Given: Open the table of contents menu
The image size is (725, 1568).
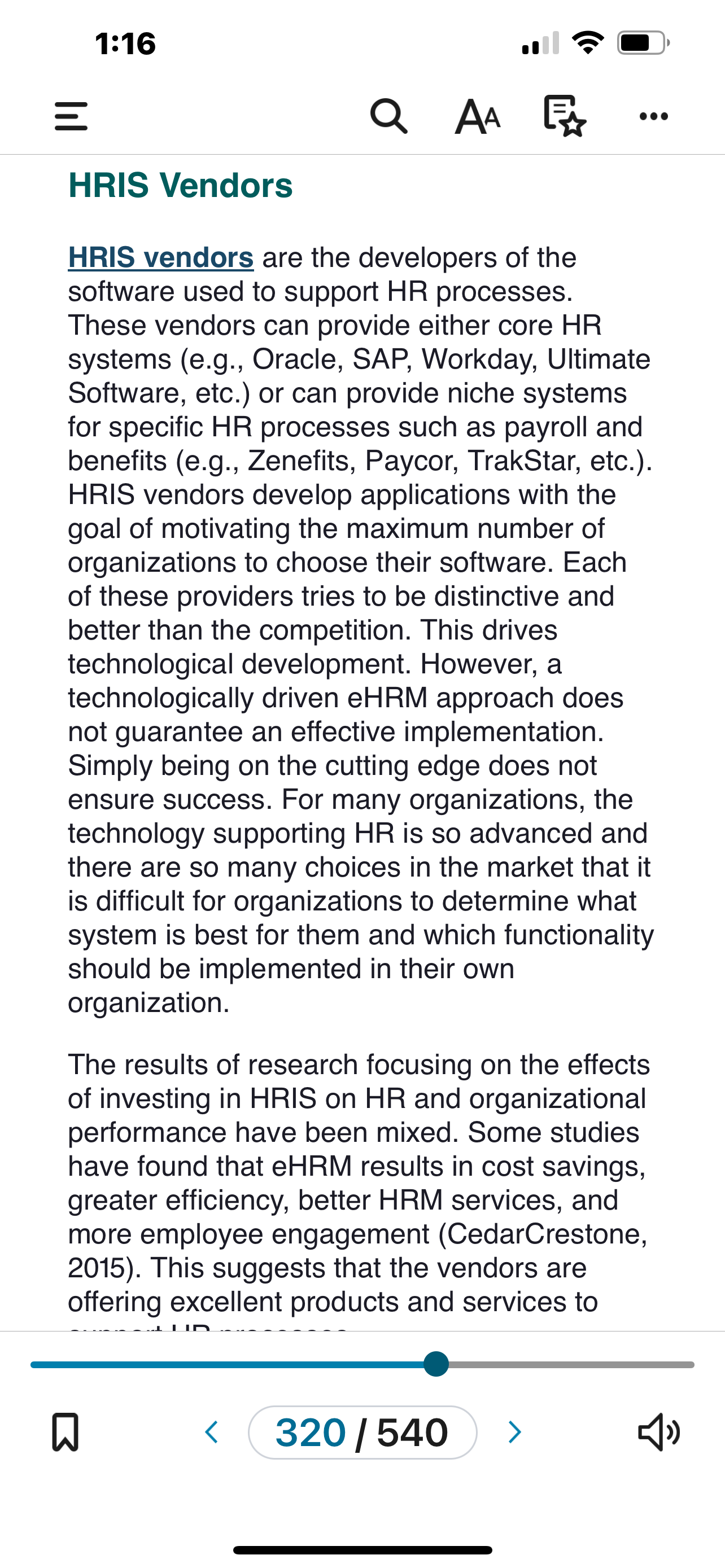Looking at the screenshot, I should click(71, 116).
